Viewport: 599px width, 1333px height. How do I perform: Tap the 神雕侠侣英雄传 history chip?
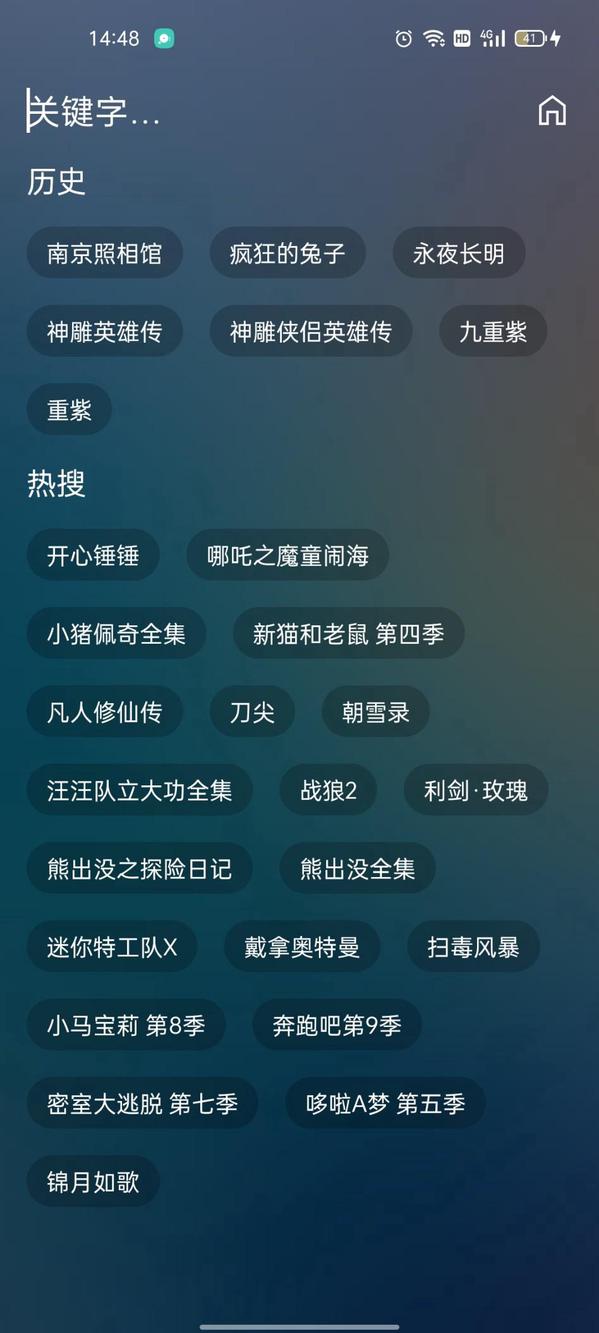[x=311, y=331]
